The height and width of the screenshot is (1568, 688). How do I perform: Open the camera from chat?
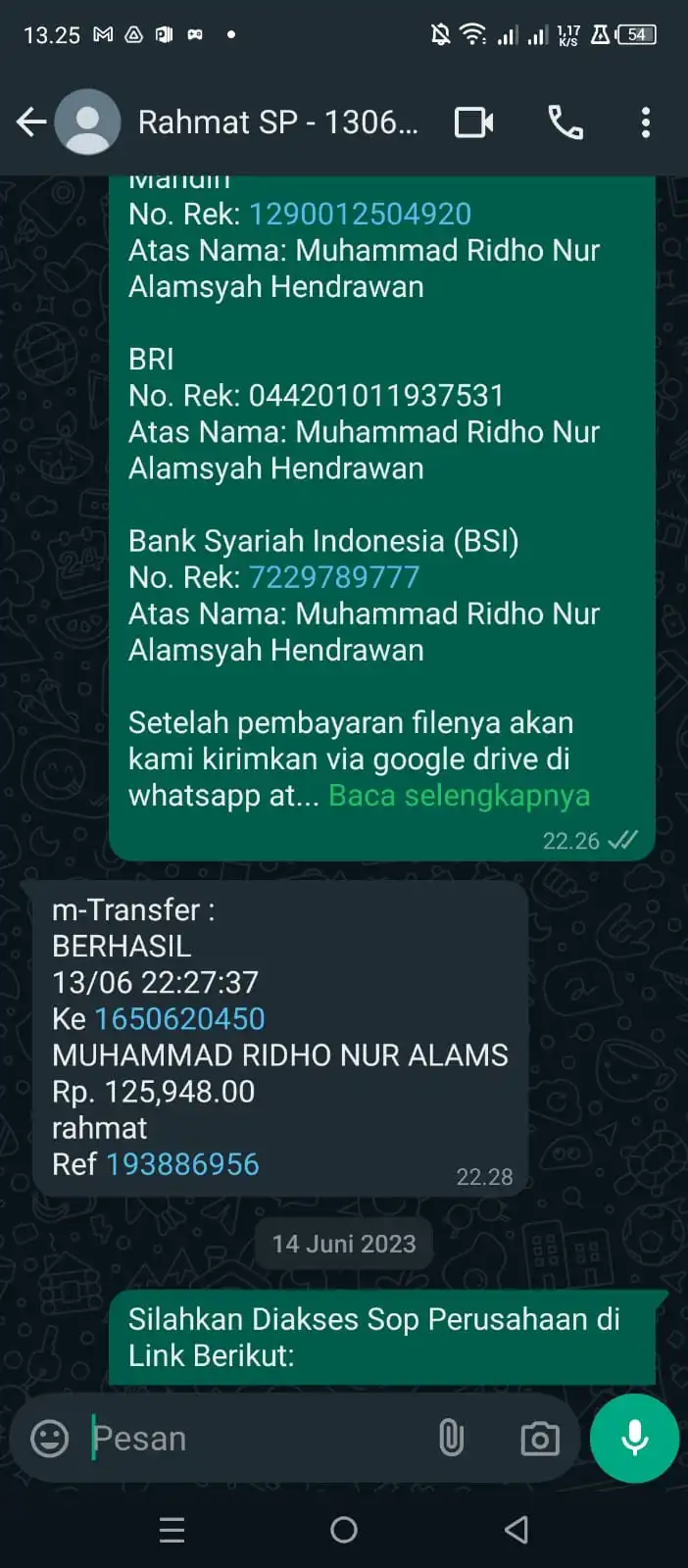coord(539,1439)
